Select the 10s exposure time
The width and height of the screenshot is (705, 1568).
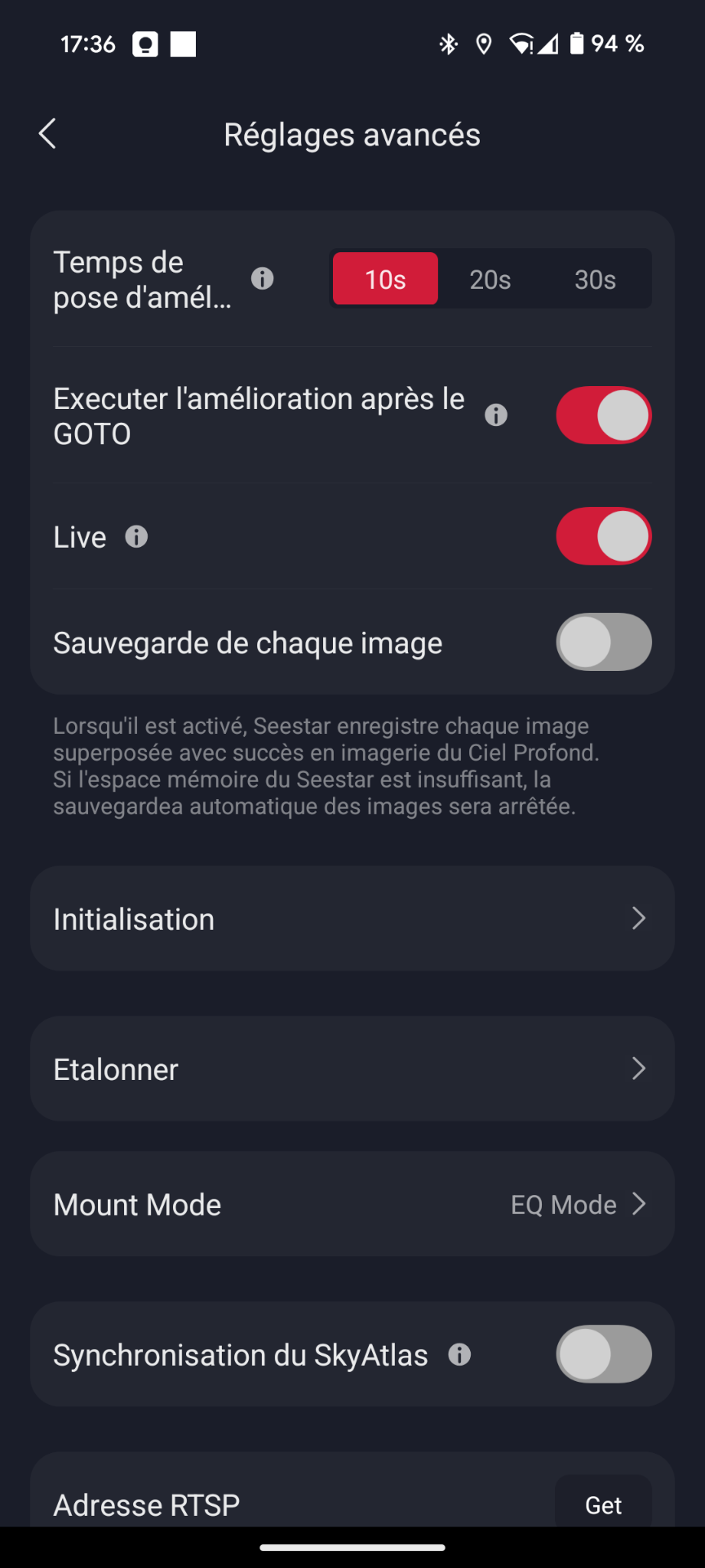(x=385, y=279)
